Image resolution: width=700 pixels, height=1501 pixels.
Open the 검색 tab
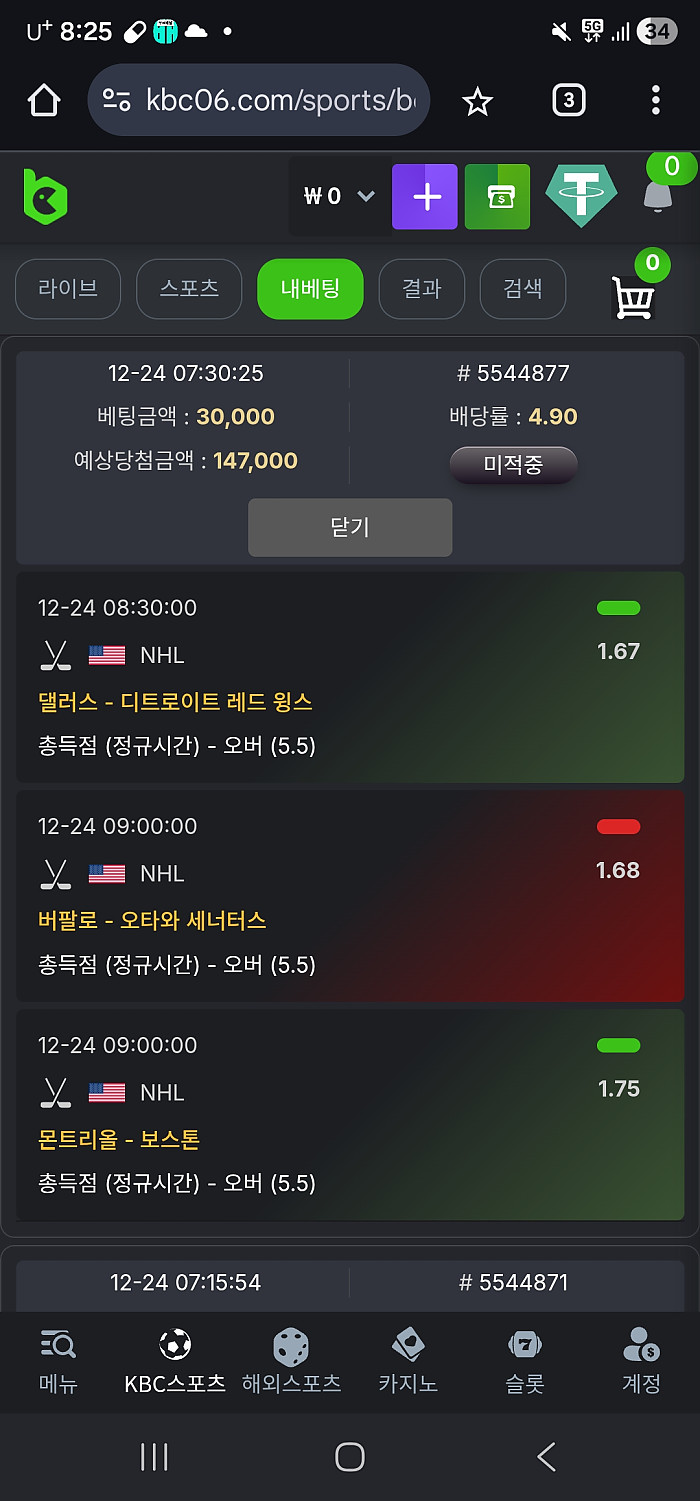click(522, 289)
